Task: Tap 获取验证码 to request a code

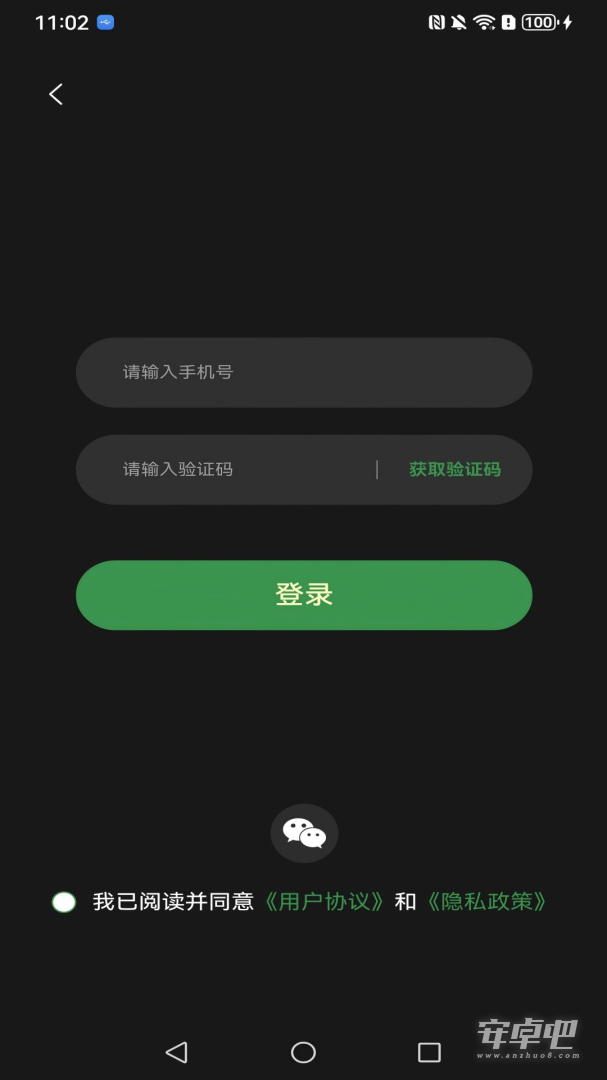Action: [455, 470]
